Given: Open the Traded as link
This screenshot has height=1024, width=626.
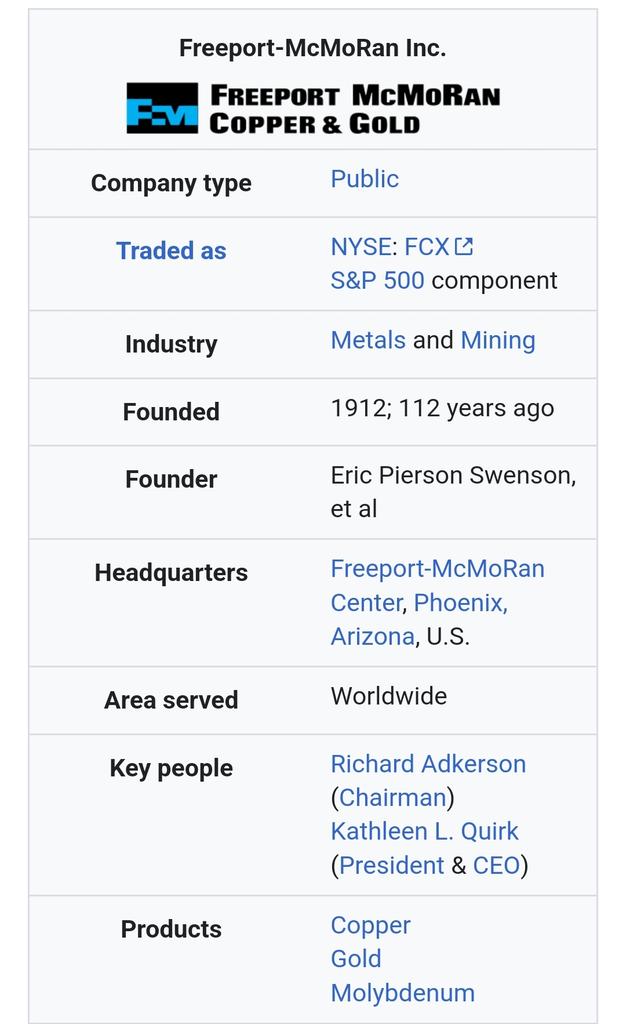Looking at the screenshot, I should coord(171,251).
